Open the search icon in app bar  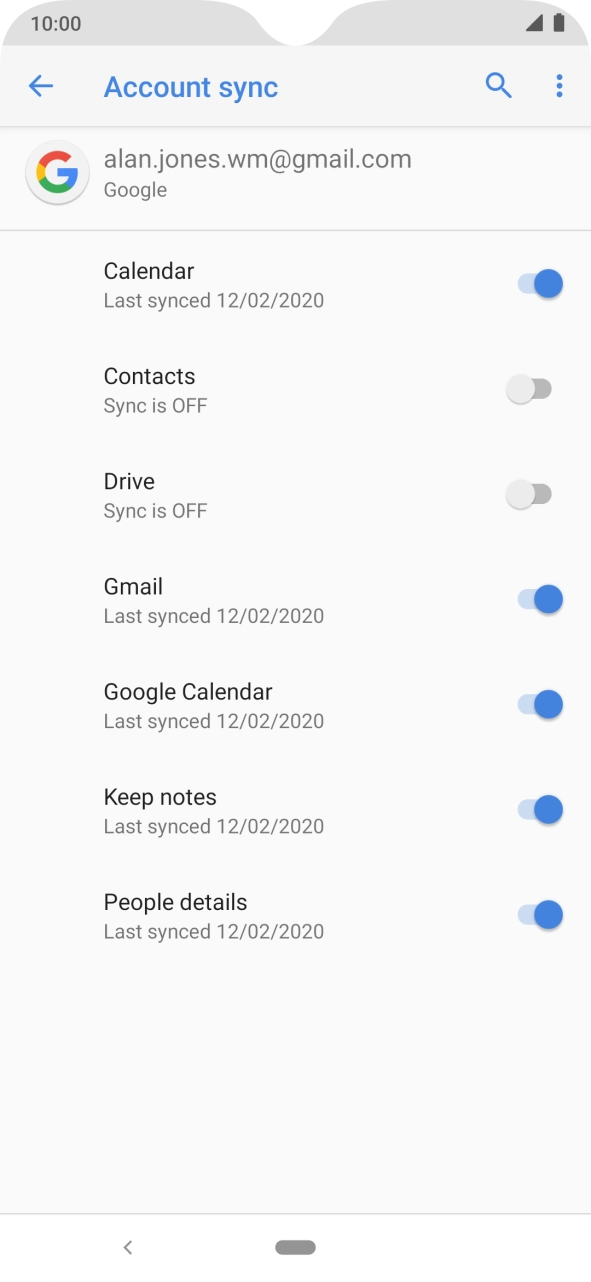pyautogui.click(x=499, y=86)
